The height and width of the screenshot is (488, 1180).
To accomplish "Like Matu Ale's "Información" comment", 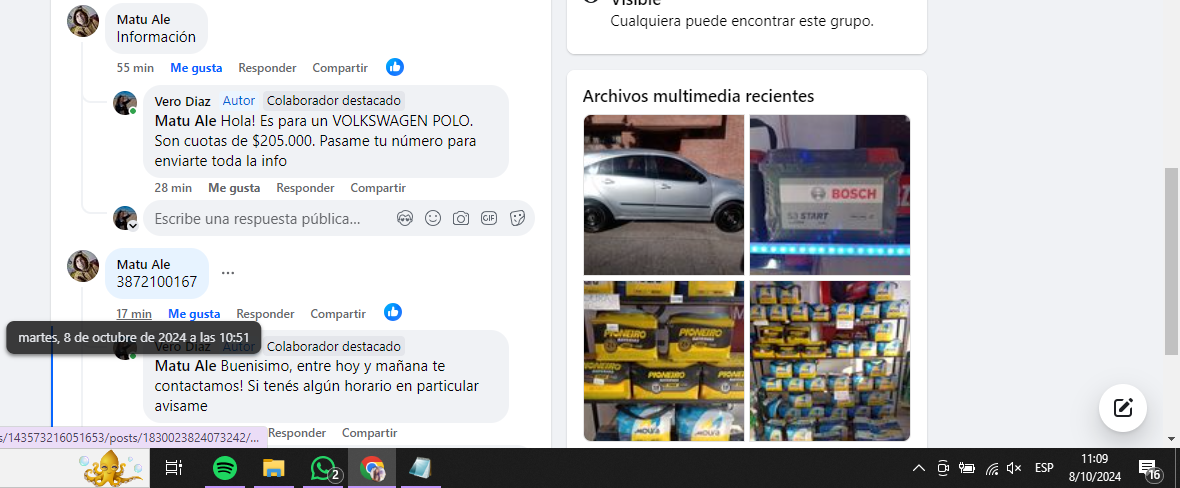I will tap(196, 68).
